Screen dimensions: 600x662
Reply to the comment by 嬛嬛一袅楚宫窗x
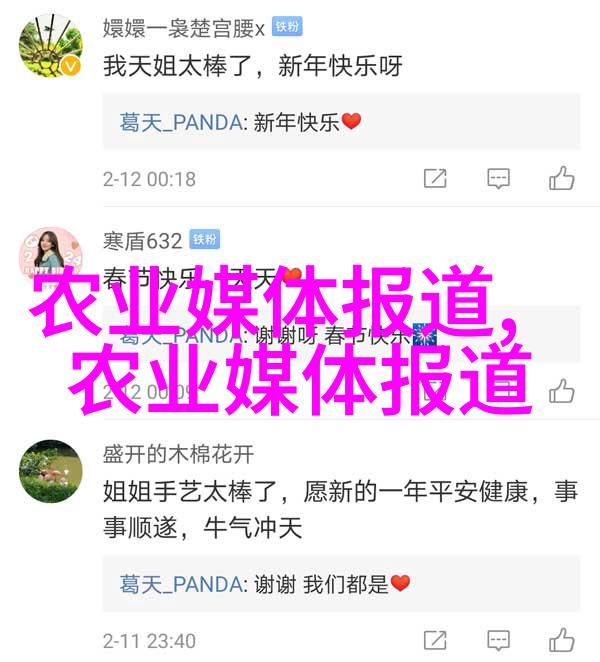tap(498, 179)
